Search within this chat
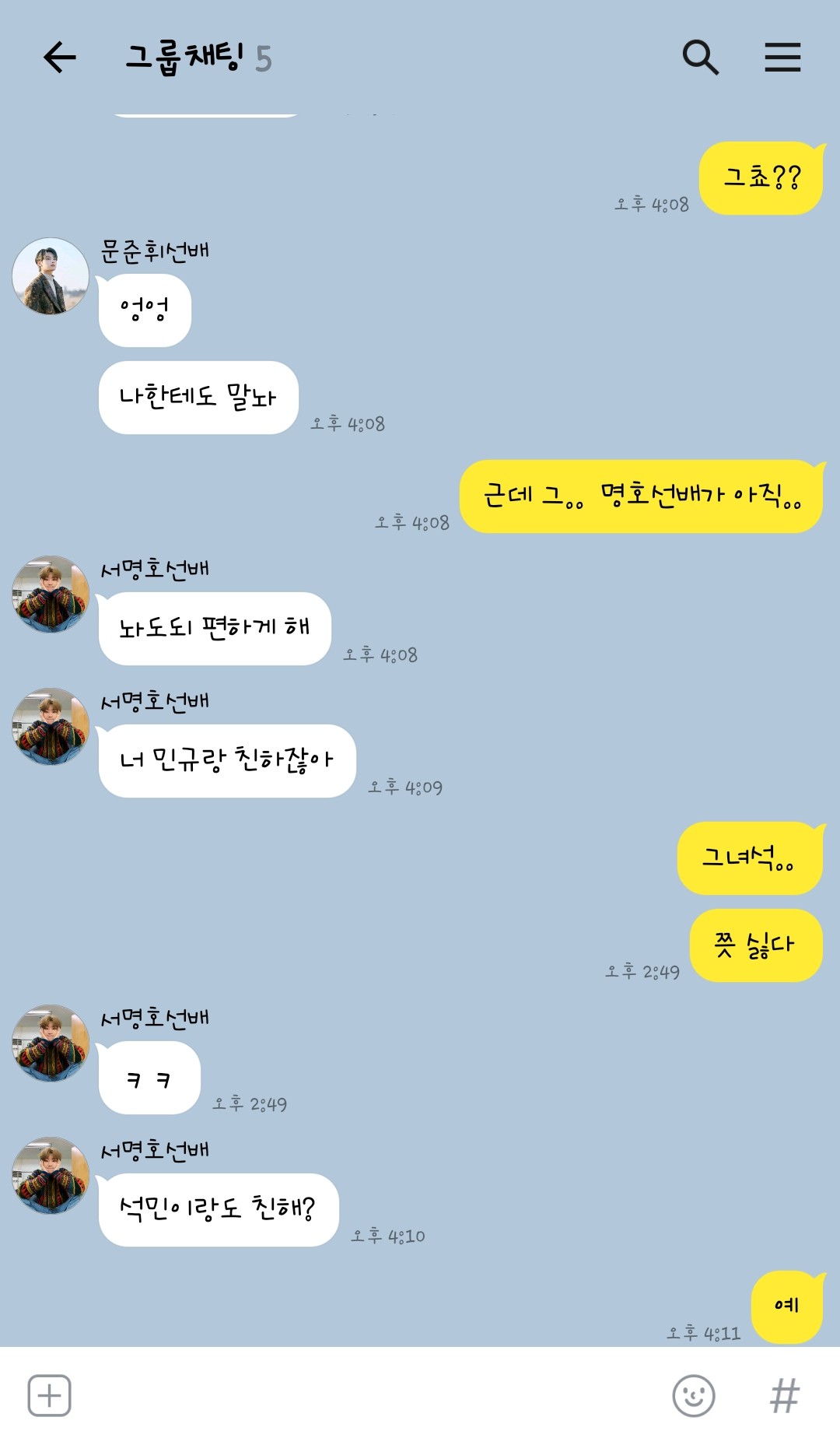 700,58
